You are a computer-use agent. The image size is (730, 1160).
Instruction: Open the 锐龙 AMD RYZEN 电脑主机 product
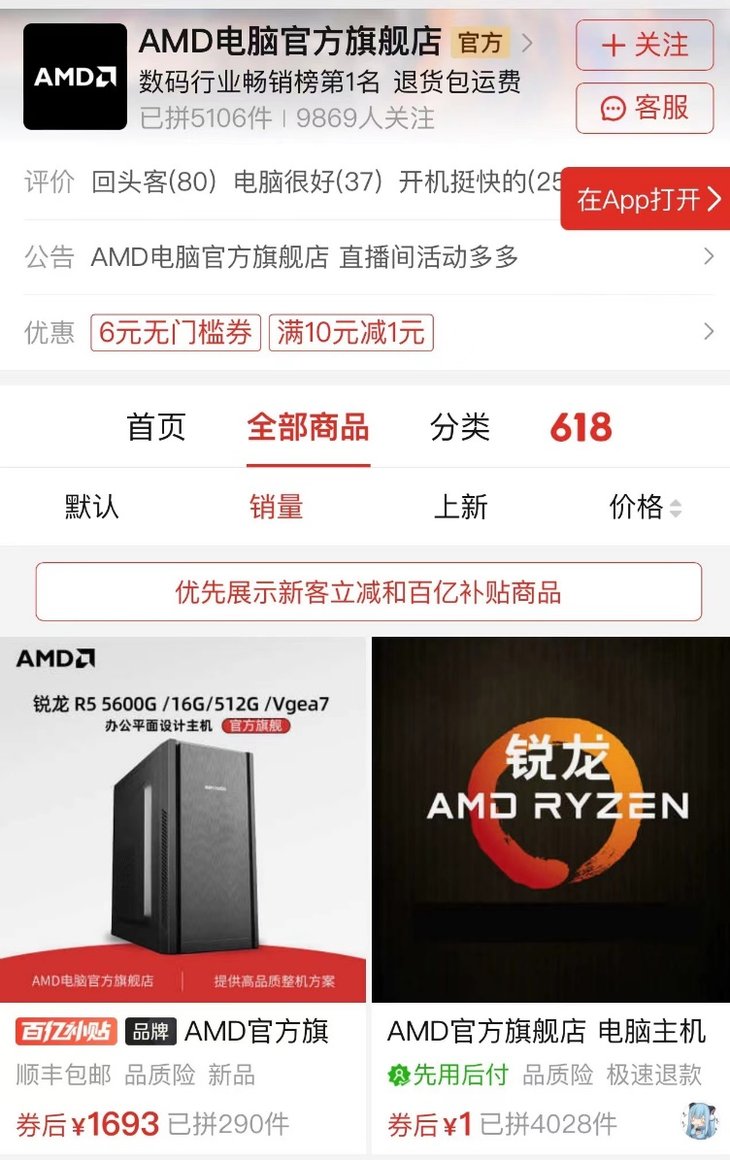[x=550, y=820]
